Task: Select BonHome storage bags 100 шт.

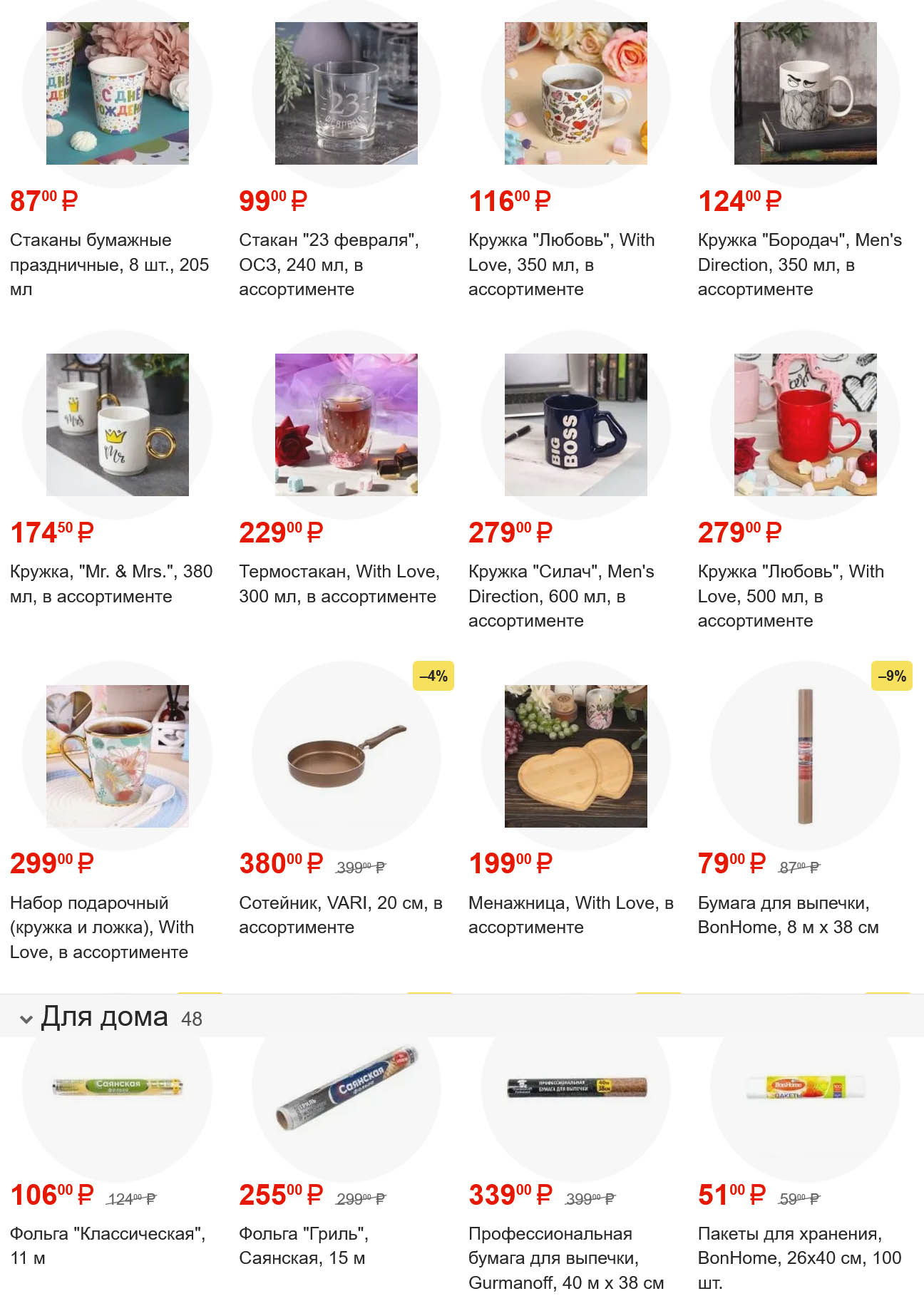Action: coord(805,1087)
